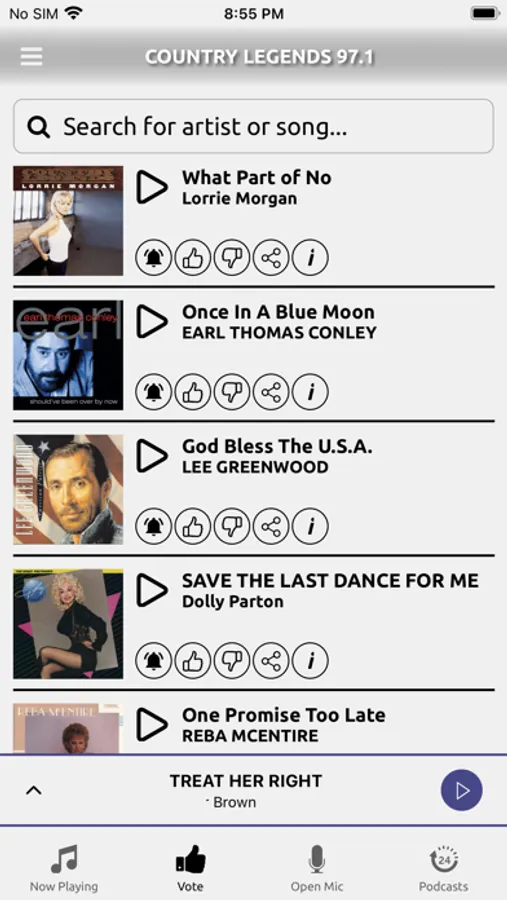Screen dimensions: 507x900
Task: Open the hamburger menu
Action: point(32,56)
